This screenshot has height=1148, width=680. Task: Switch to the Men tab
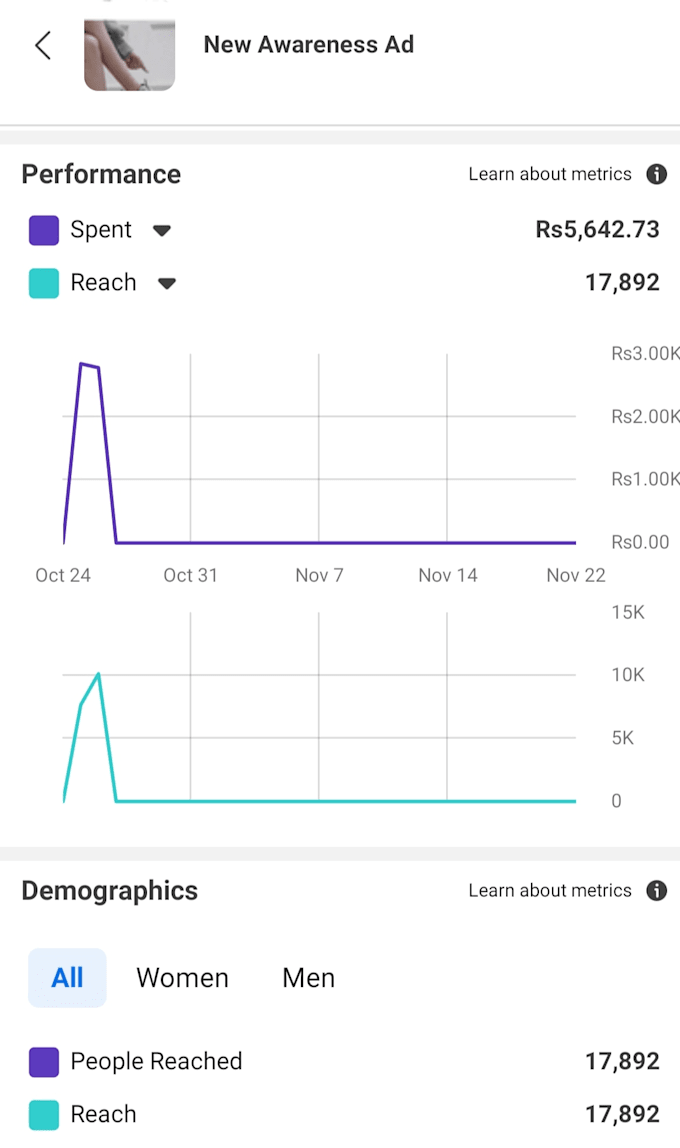pyautogui.click(x=308, y=977)
